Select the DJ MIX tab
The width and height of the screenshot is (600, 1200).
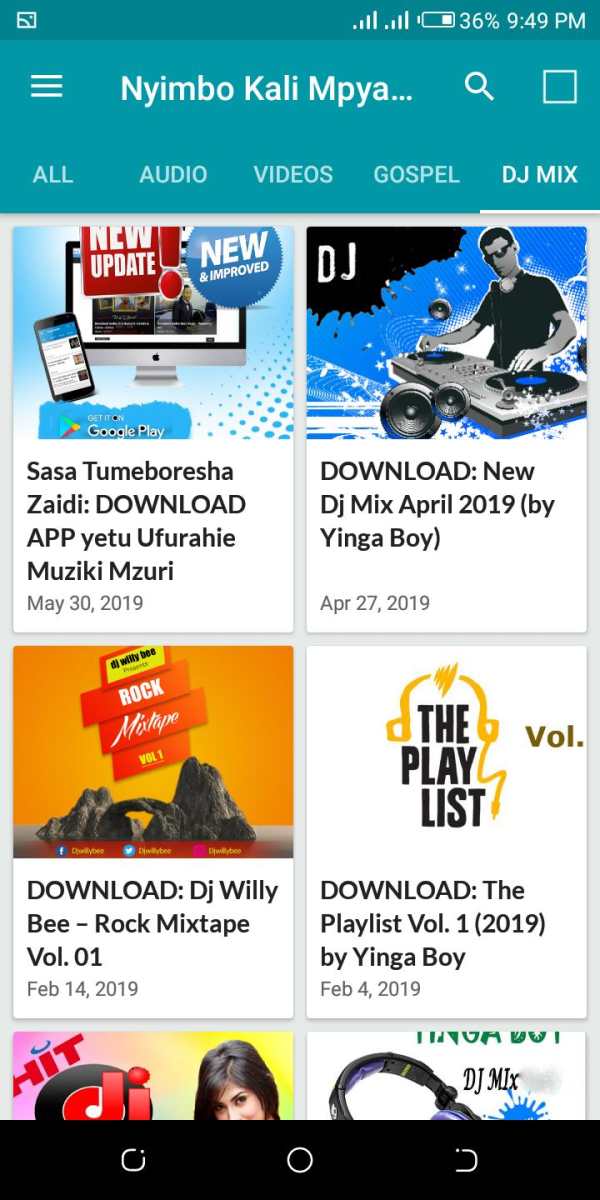tap(540, 174)
